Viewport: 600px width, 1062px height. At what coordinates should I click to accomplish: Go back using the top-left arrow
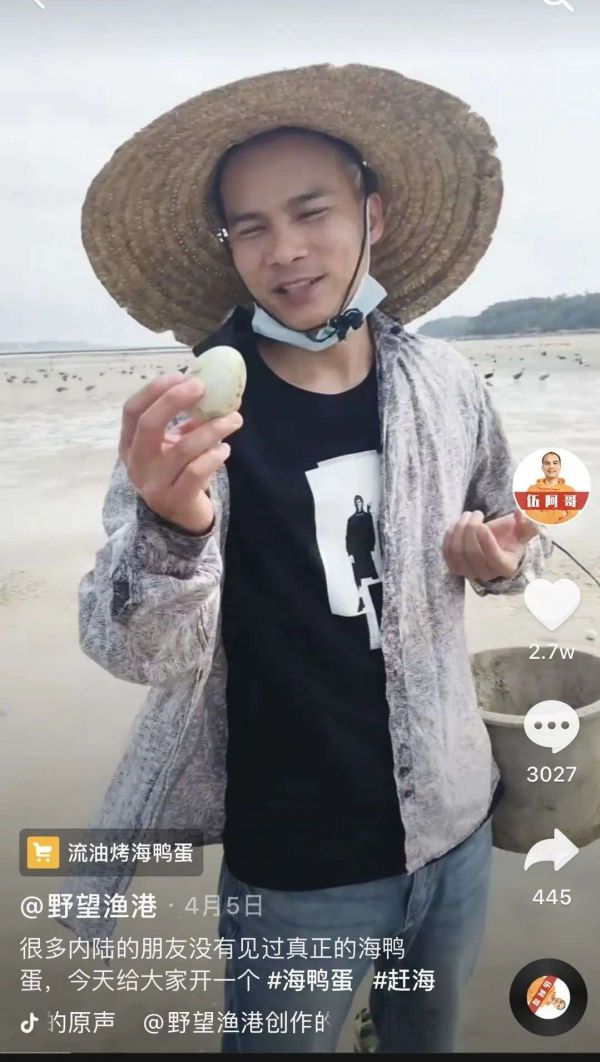pyautogui.click(x=38, y=4)
